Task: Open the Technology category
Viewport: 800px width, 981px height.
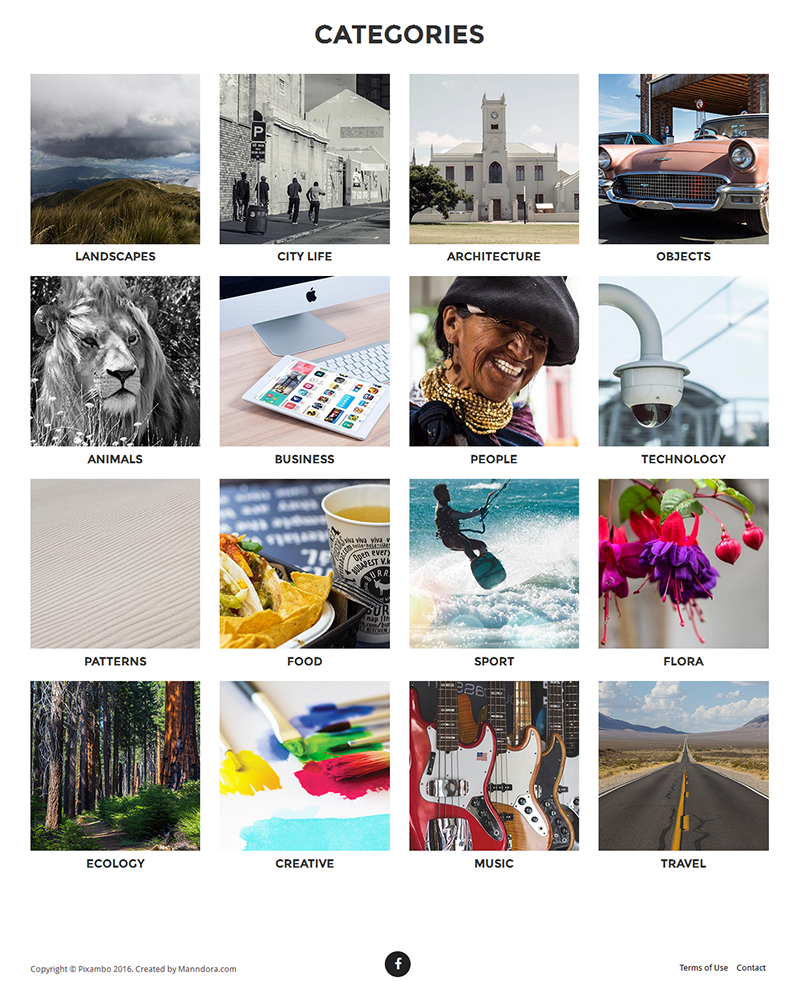Action: 683,361
